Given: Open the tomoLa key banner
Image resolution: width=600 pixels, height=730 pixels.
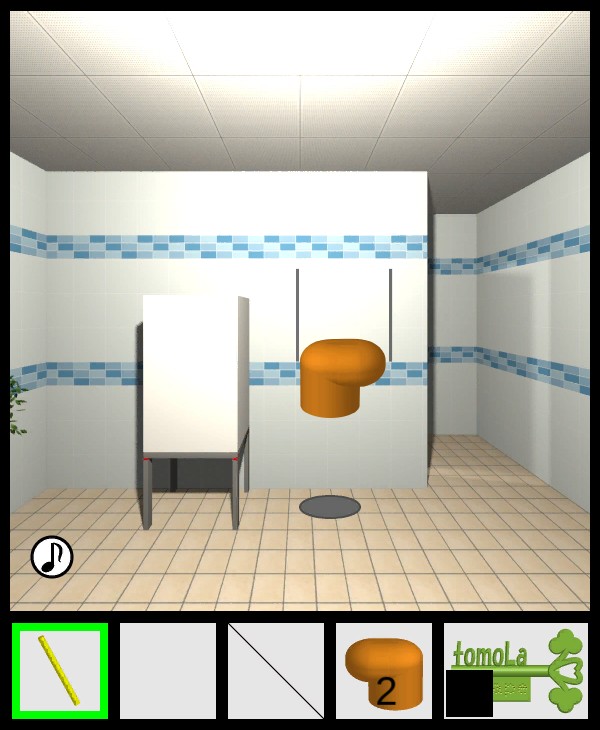Looking at the screenshot, I should [x=517, y=670].
